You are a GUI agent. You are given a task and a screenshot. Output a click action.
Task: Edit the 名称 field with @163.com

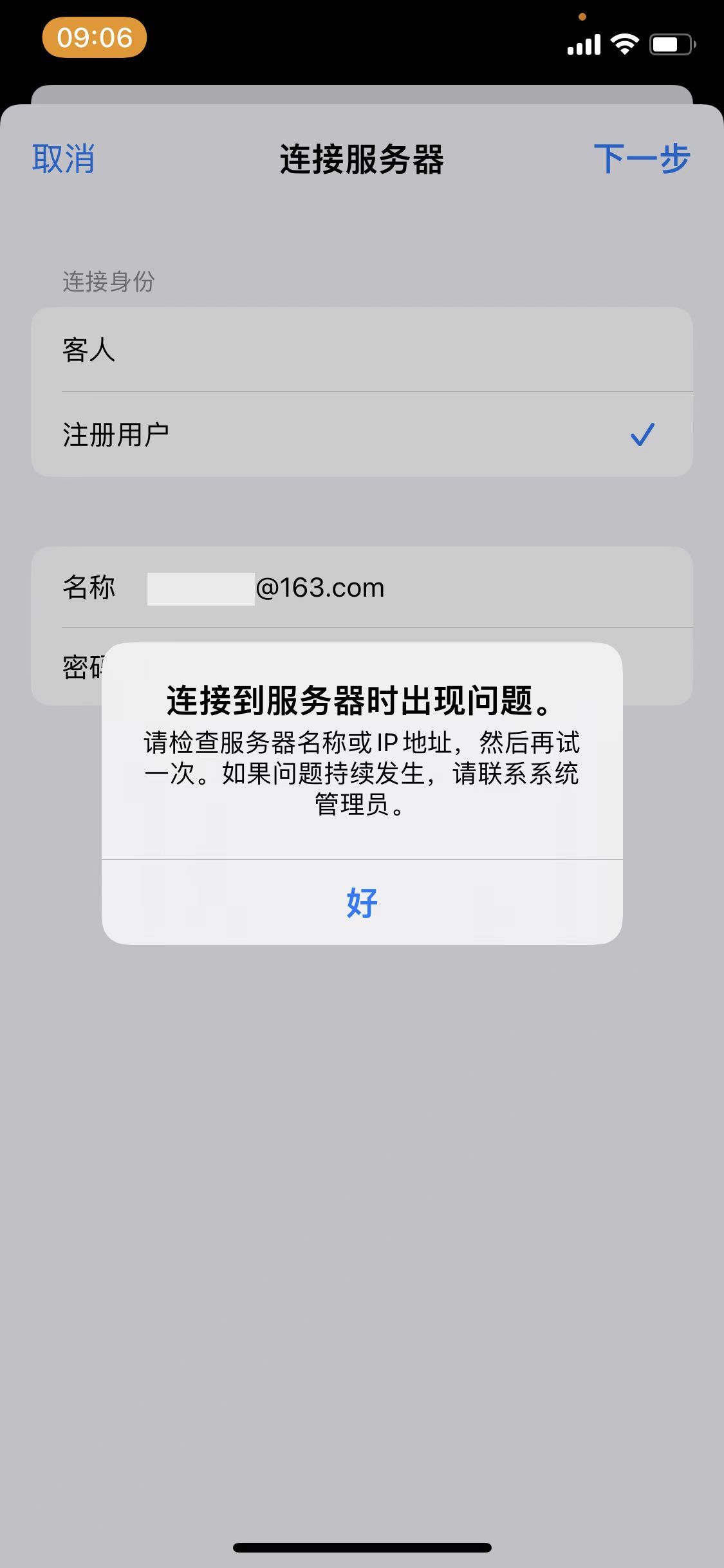click(412, 588)
